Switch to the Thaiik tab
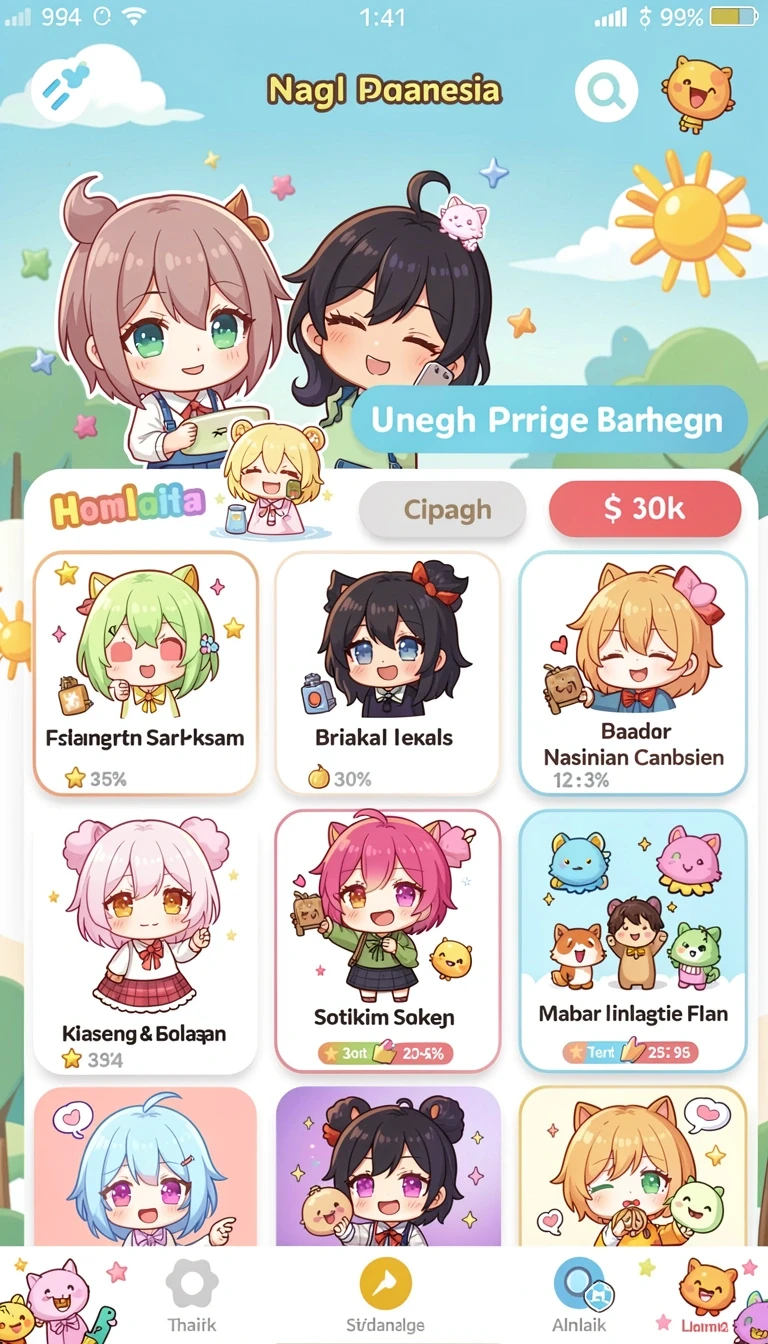This screenshot has width=768, height=1344. (x=191, y=1296)
